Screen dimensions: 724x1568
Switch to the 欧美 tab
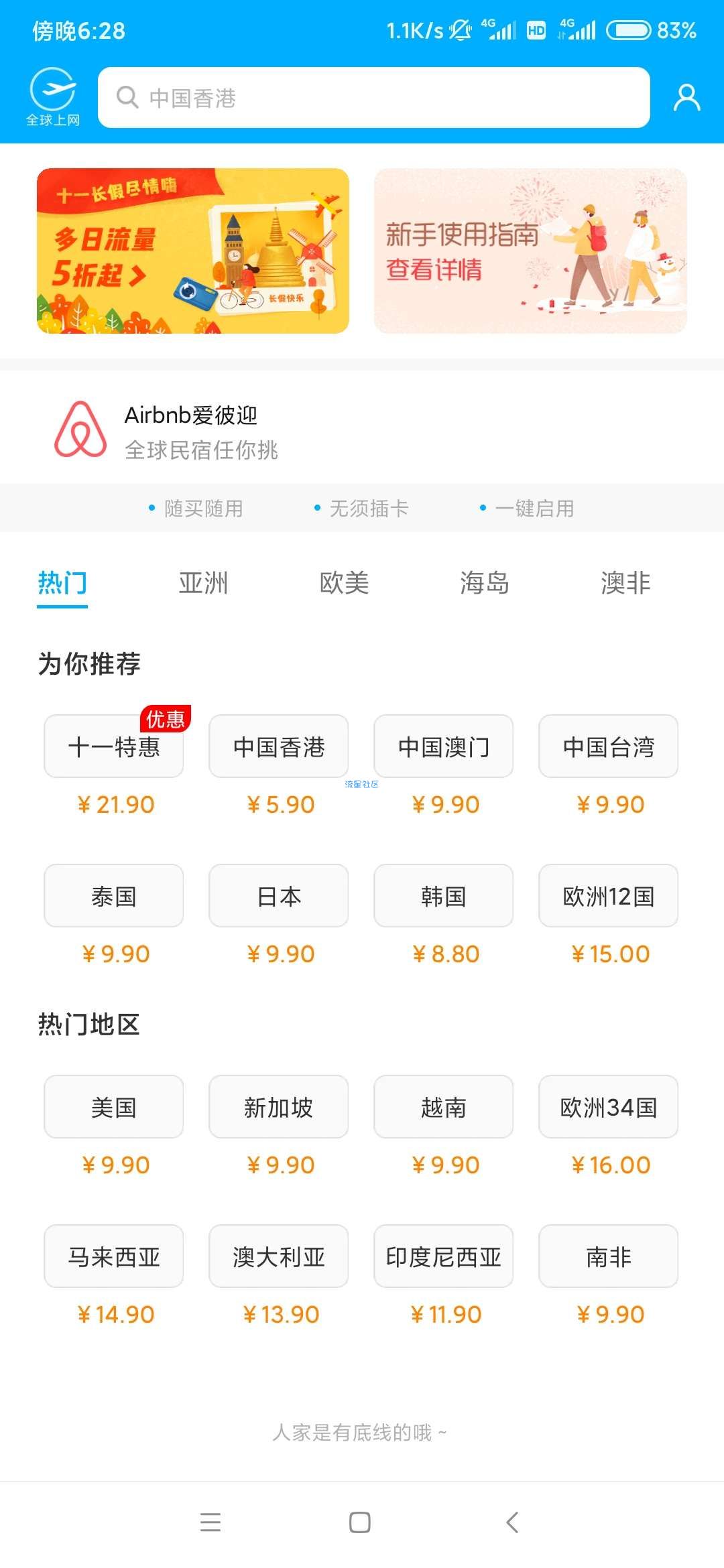coord(344,583)
